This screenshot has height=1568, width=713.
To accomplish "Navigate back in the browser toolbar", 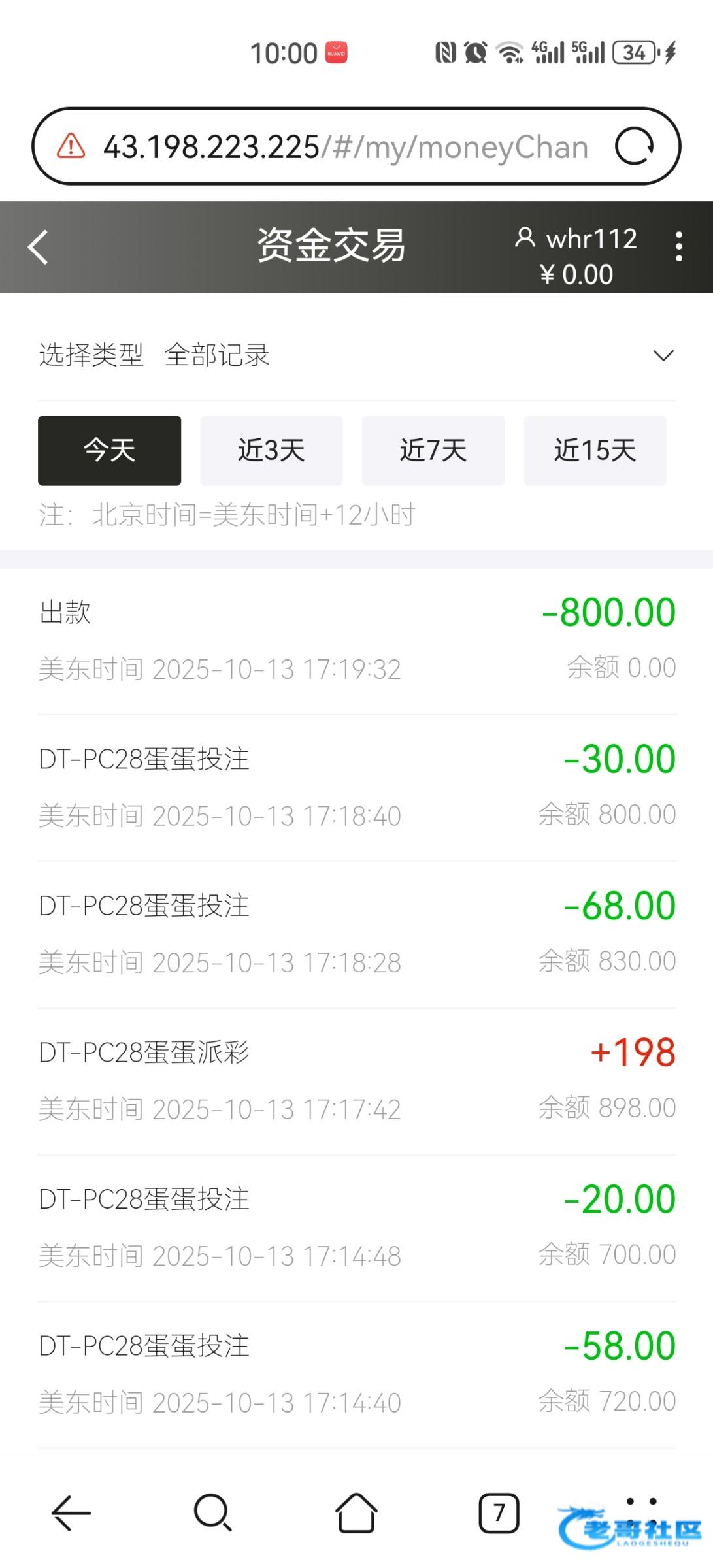I will tap(71, 1512).
